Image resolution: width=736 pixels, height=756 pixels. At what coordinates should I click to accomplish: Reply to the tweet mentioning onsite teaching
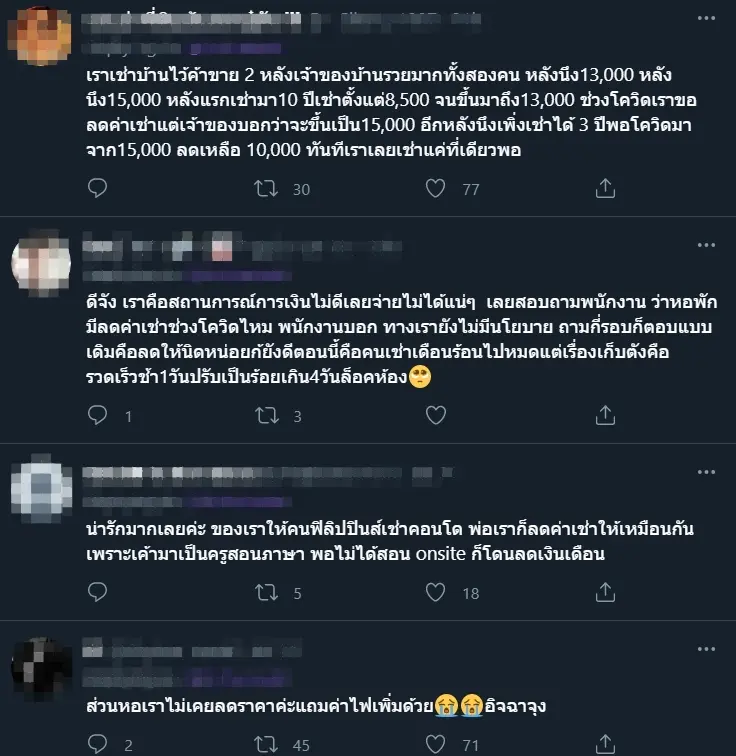[97, 593]
